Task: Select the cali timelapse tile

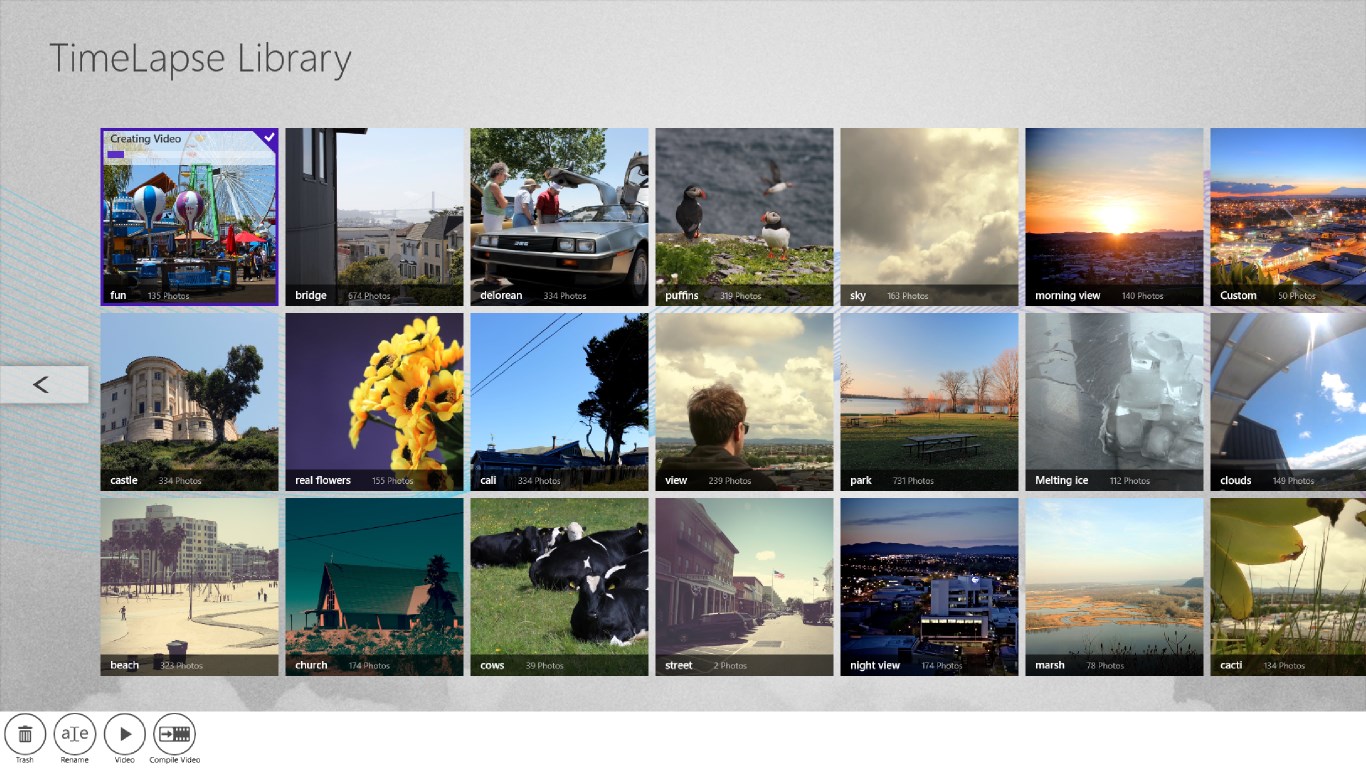Action: click(559, 402)
